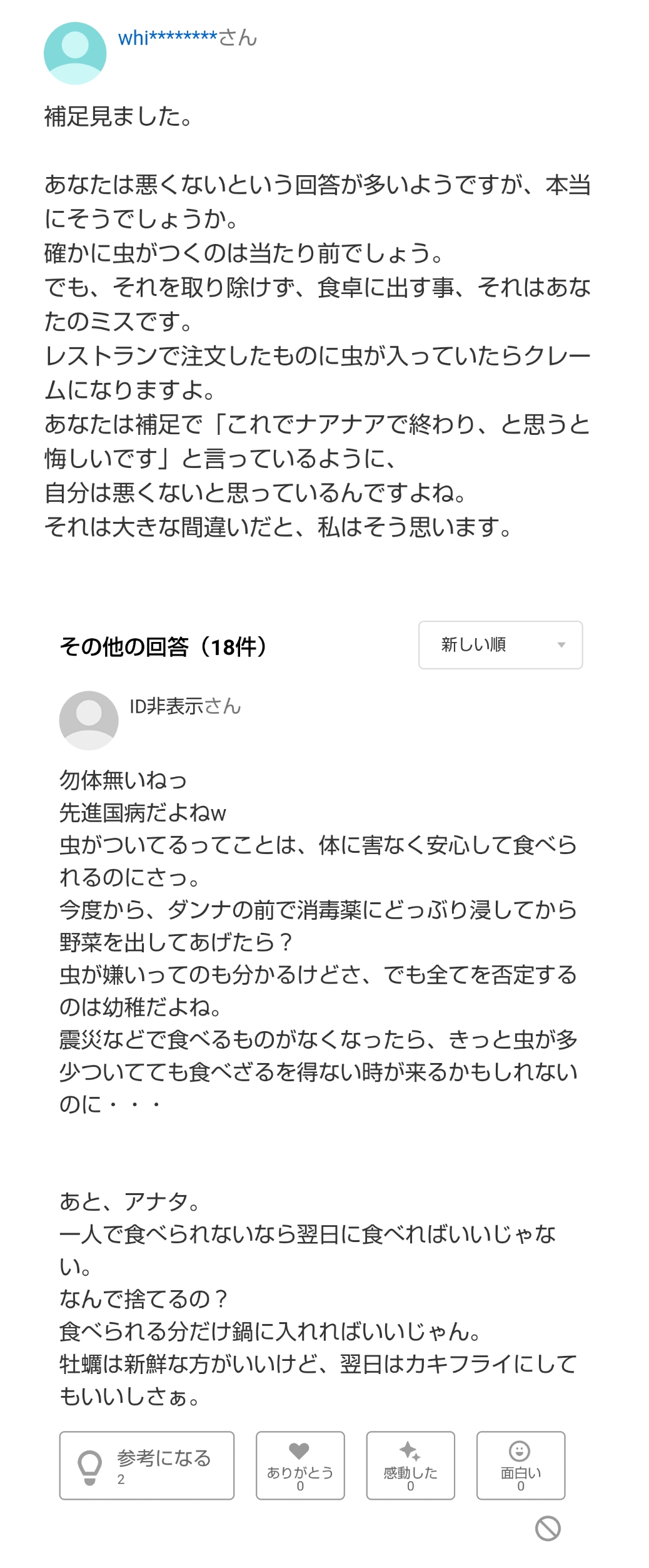Tap the 感動した reaction button
Viewport: 649px width, 1568px height.
point(410,1465)
